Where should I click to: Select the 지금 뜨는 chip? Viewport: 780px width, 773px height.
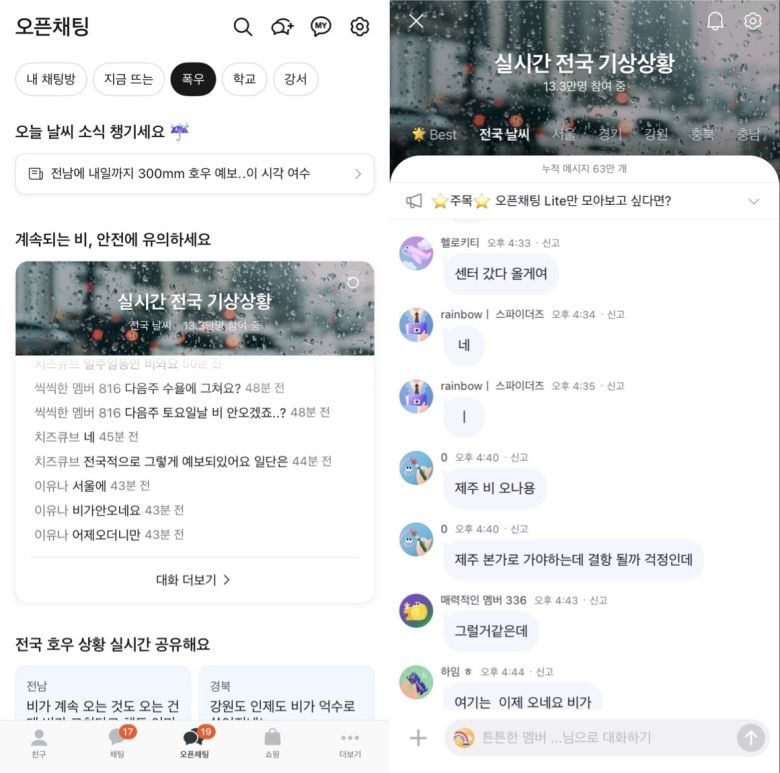[x=128, y=79]
